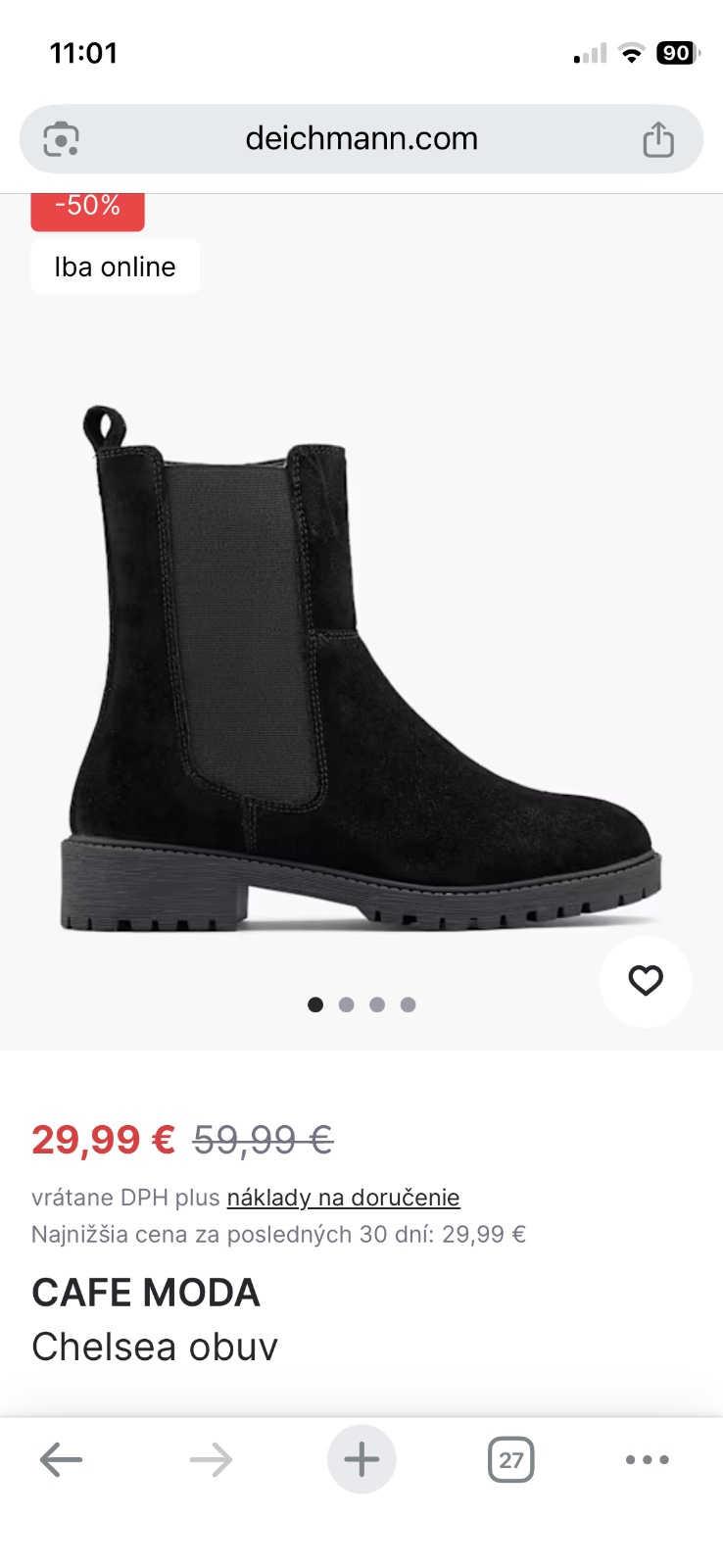This screenshot has width=723, height=1568.
Task: Go back to the previous page
Action: (61, 1459)
